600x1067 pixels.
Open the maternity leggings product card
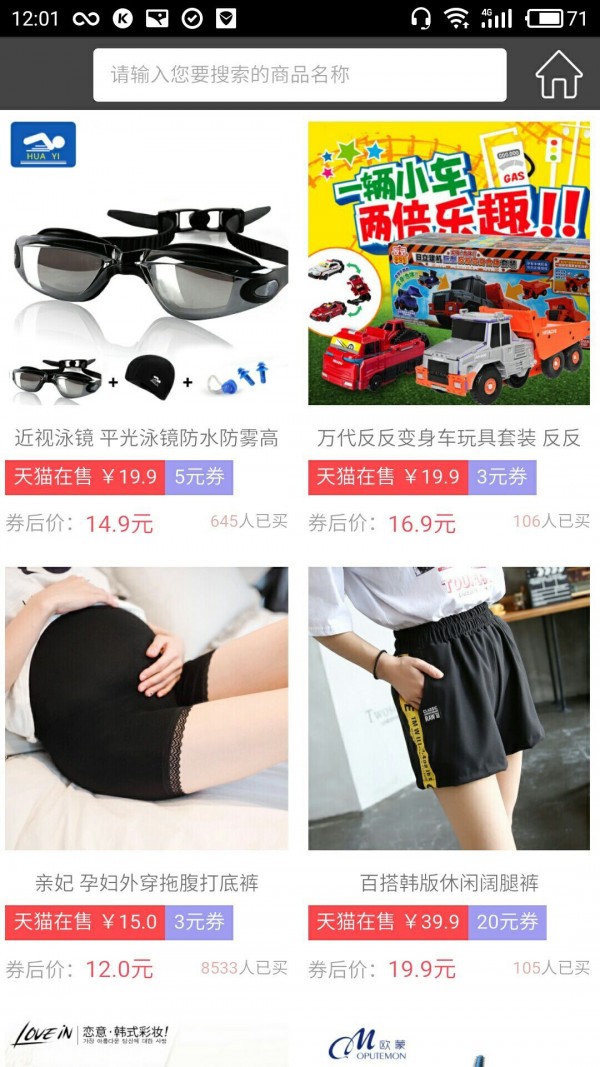(147, 708)
